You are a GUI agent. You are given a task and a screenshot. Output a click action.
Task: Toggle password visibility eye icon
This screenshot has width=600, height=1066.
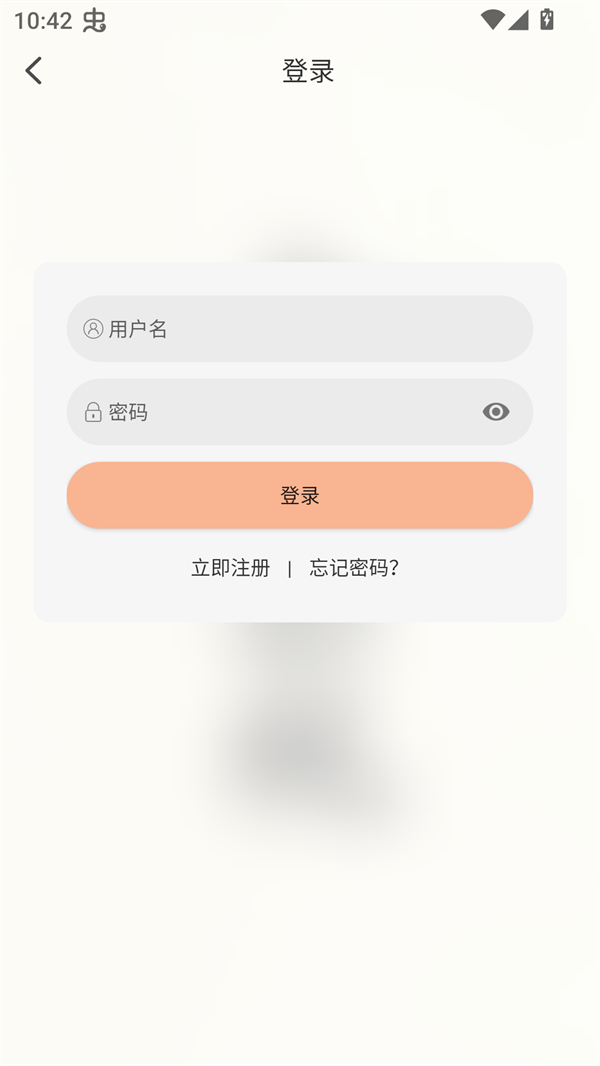496,412
